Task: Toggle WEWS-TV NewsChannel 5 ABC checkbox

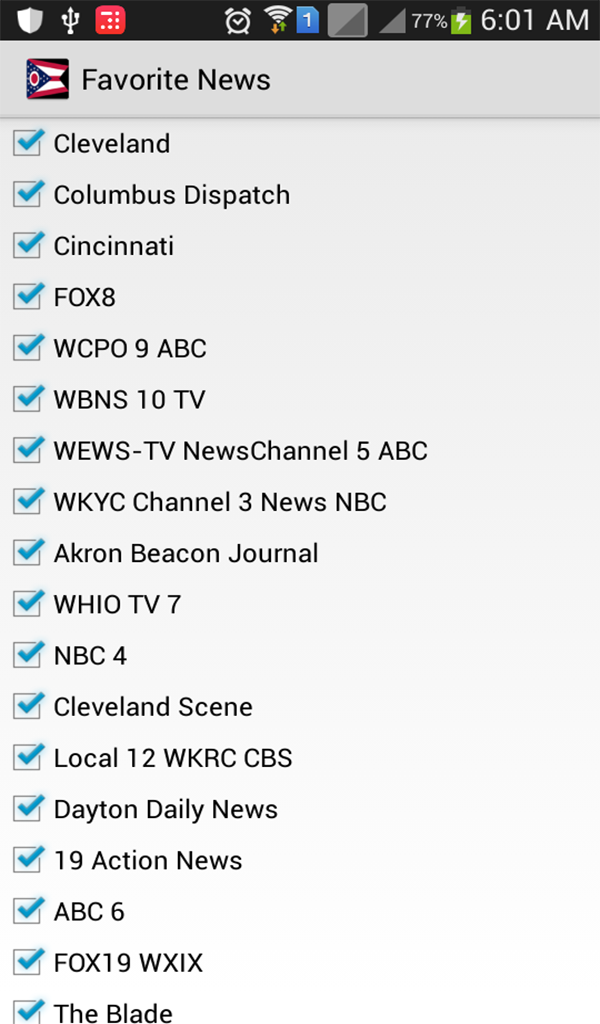Action: pyautogui.click(x=28, y=451)
